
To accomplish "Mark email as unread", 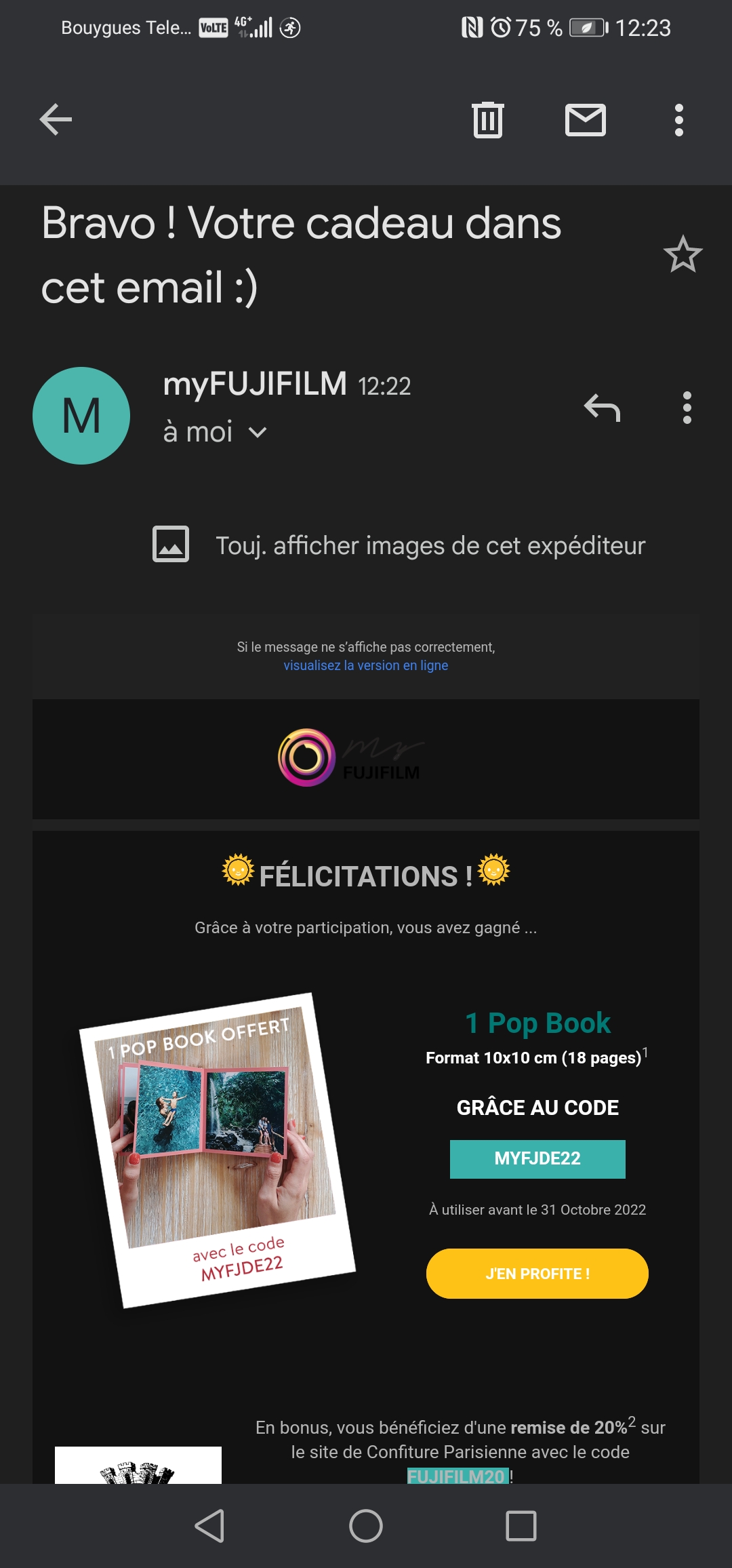I will point(585,120).
